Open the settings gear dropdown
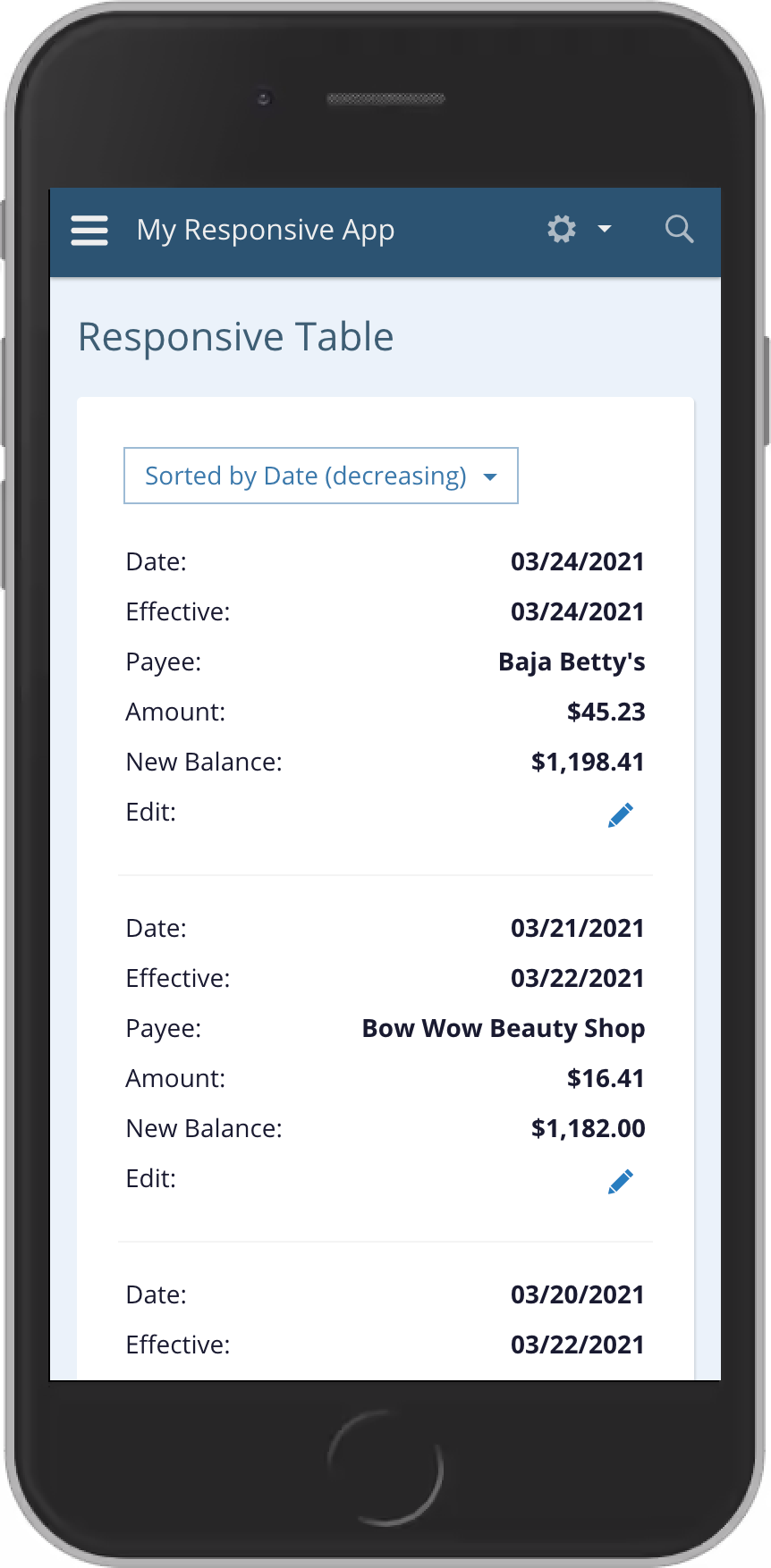The width and height of the screenshot is (771, 1568). tap(578, 230)
